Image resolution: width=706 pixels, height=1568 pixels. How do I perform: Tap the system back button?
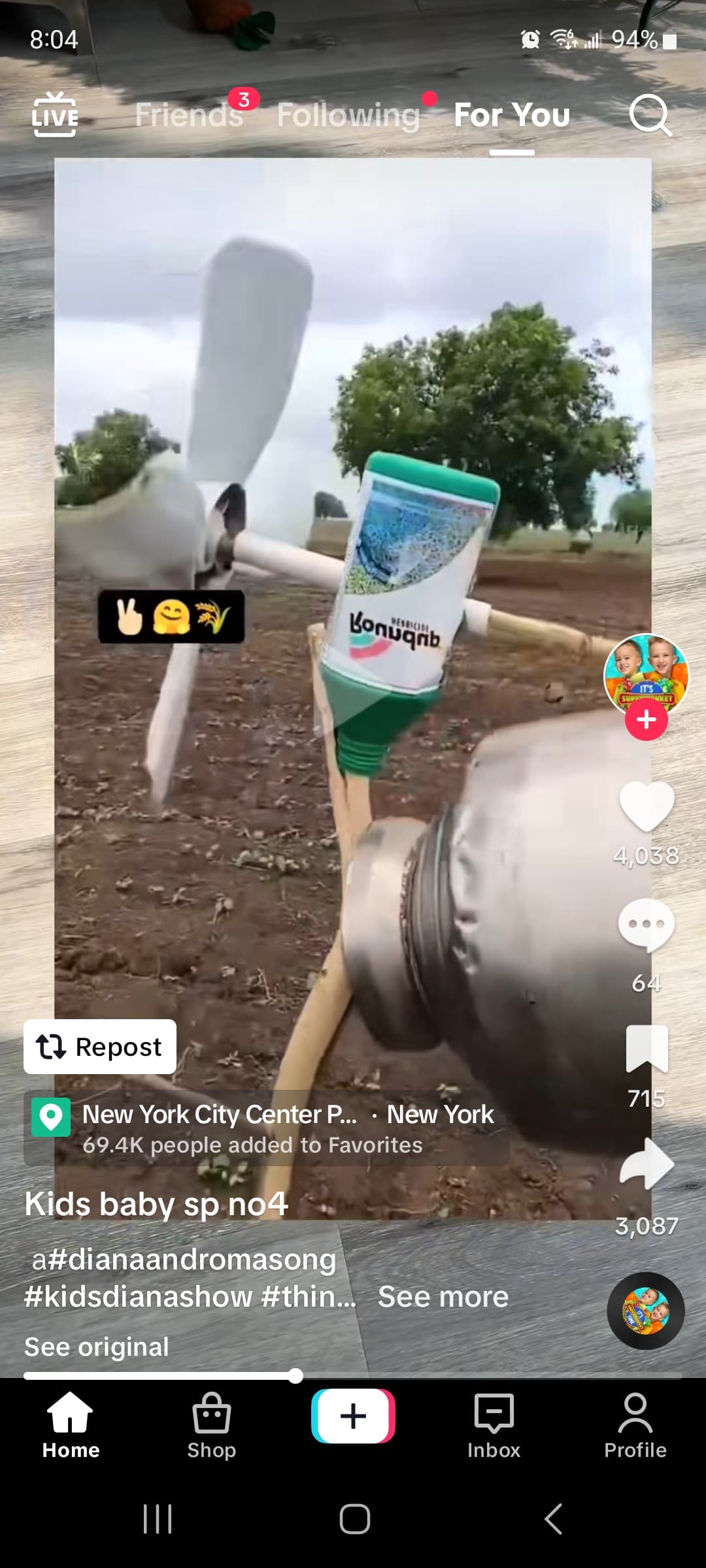click(553, 1518)
